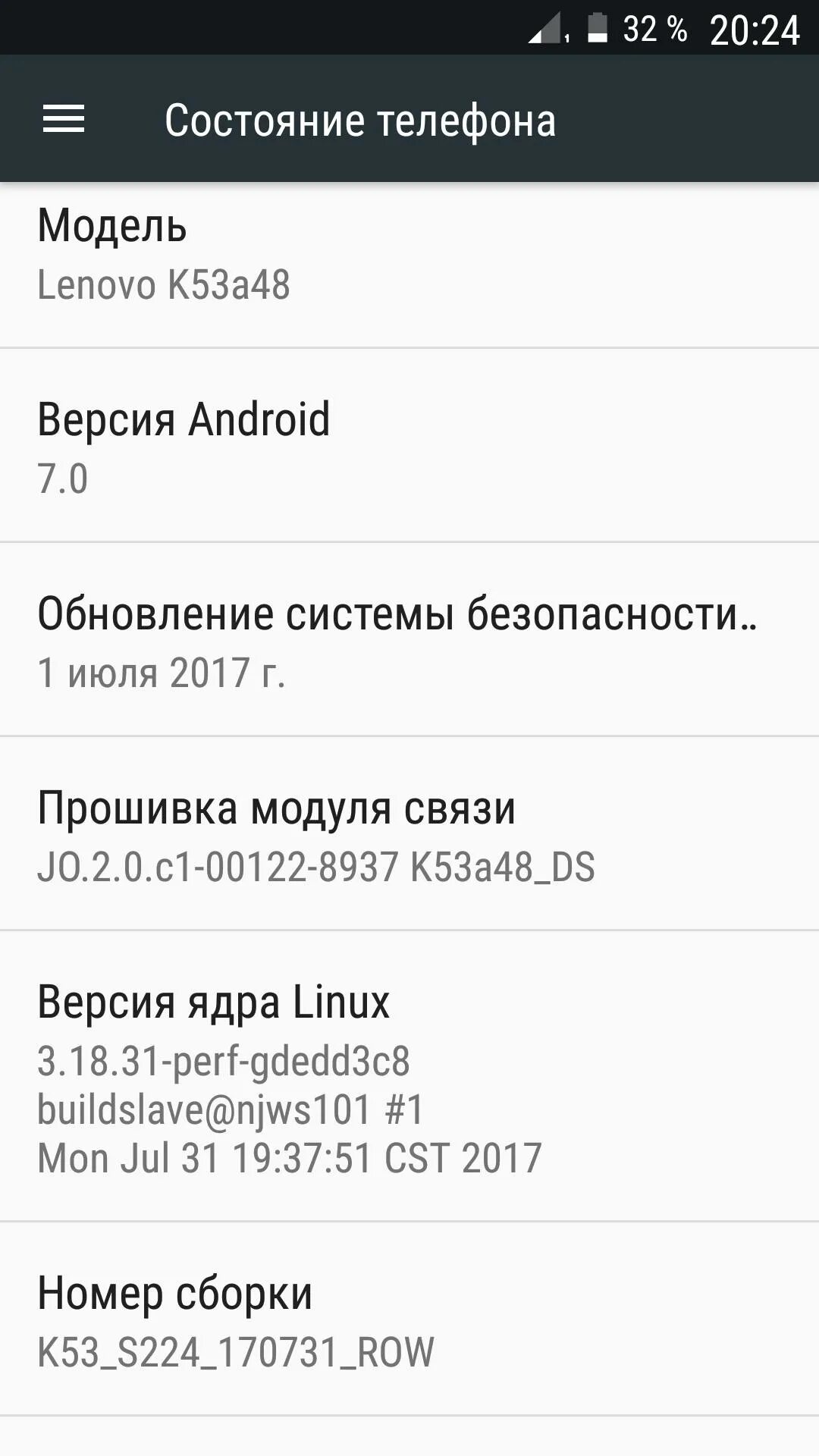The image size is (819, 1456).
Task: Tap the Версия Android 7.0 row
Action: [x=409, y=447]
